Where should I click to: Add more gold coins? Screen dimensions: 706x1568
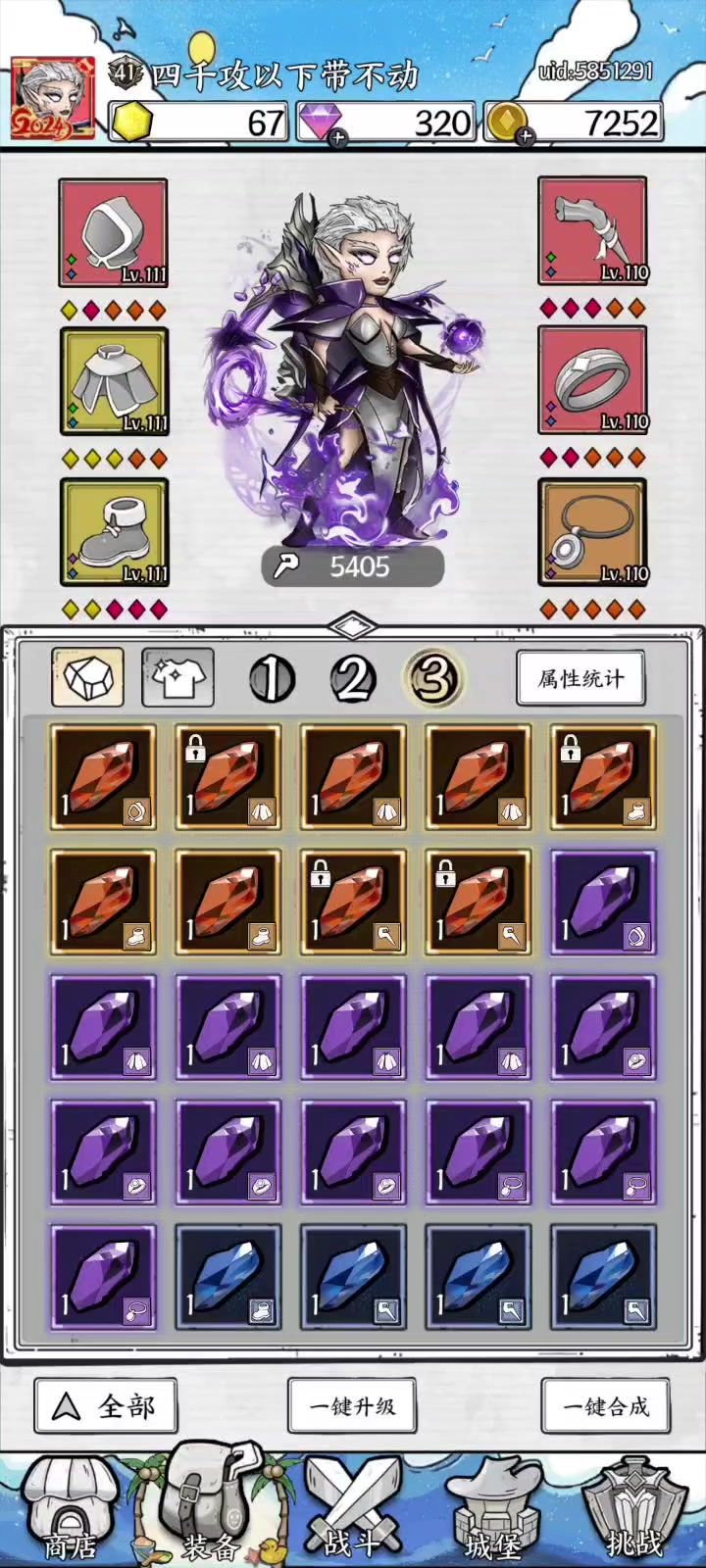point(525,137)
